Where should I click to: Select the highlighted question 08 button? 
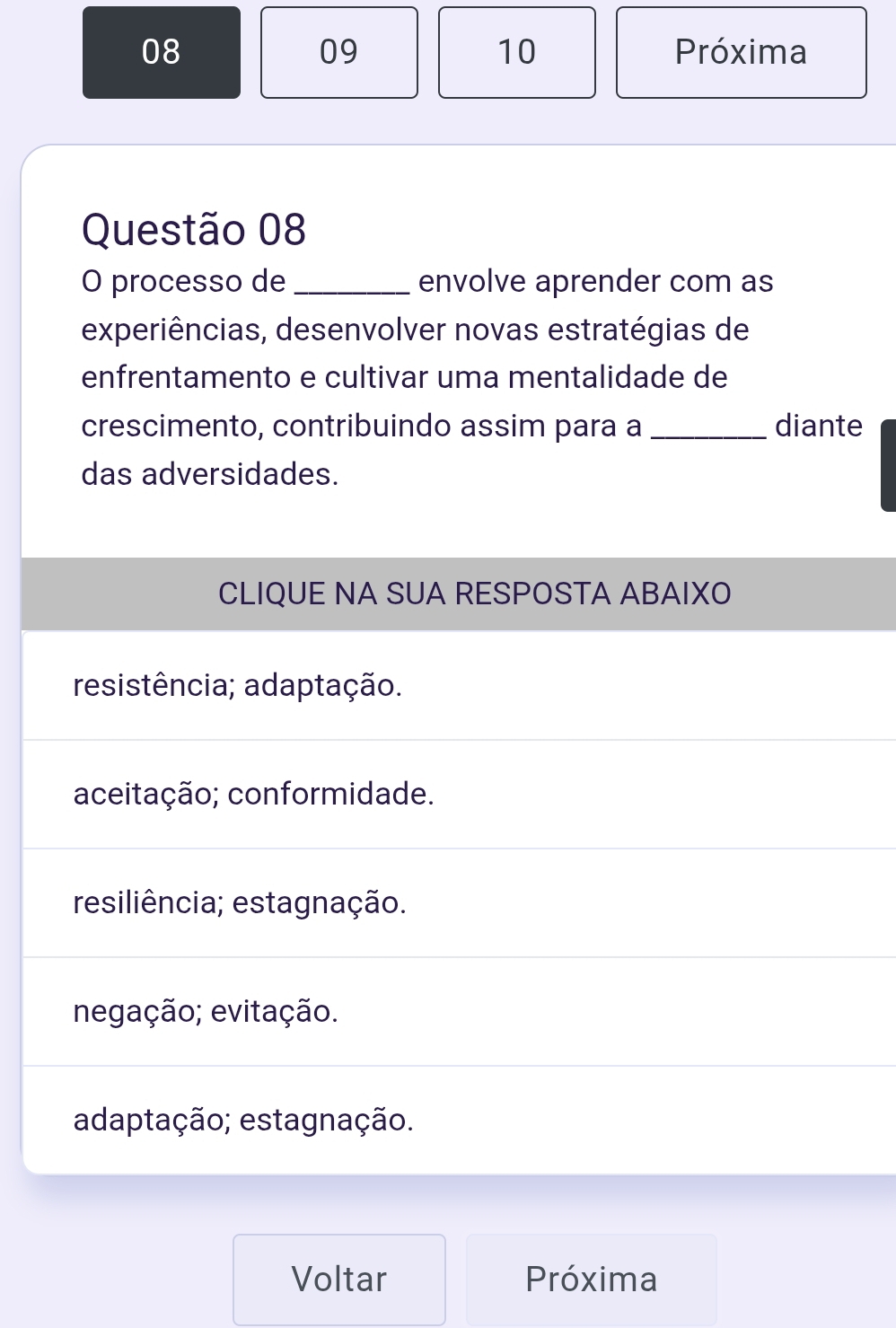[162, 52]
